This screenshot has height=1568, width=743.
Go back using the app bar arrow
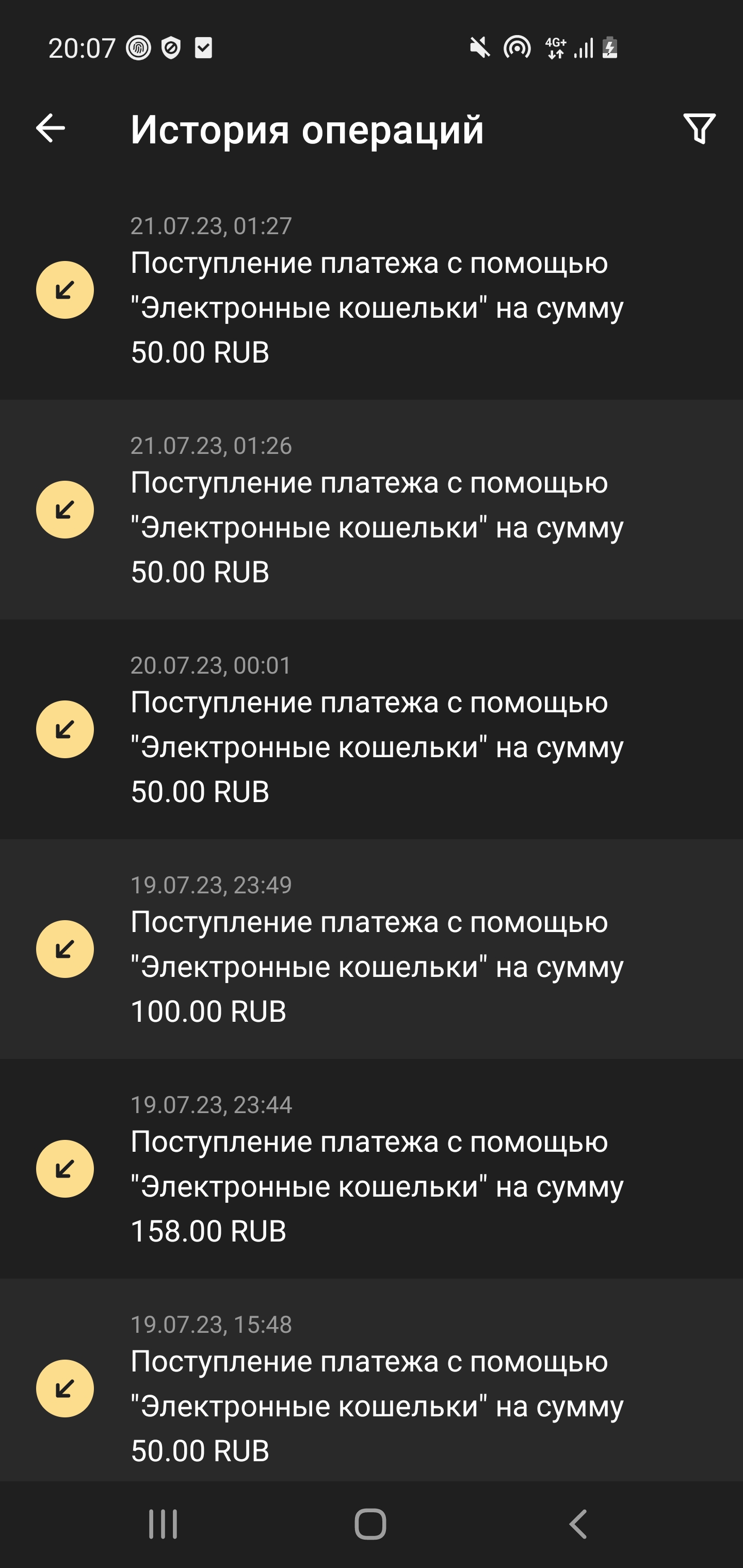coord(51,128)
